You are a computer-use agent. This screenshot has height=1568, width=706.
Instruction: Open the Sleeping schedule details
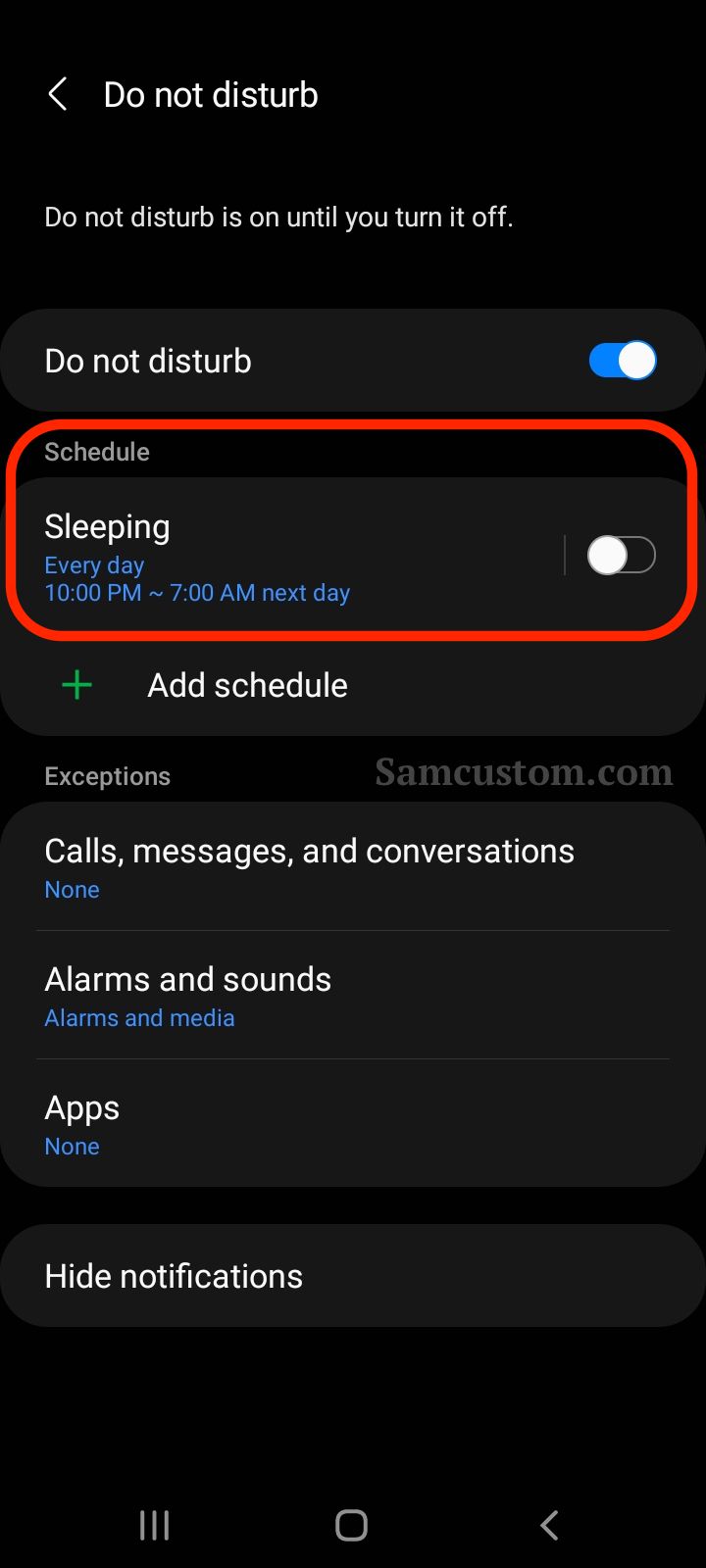284,557
